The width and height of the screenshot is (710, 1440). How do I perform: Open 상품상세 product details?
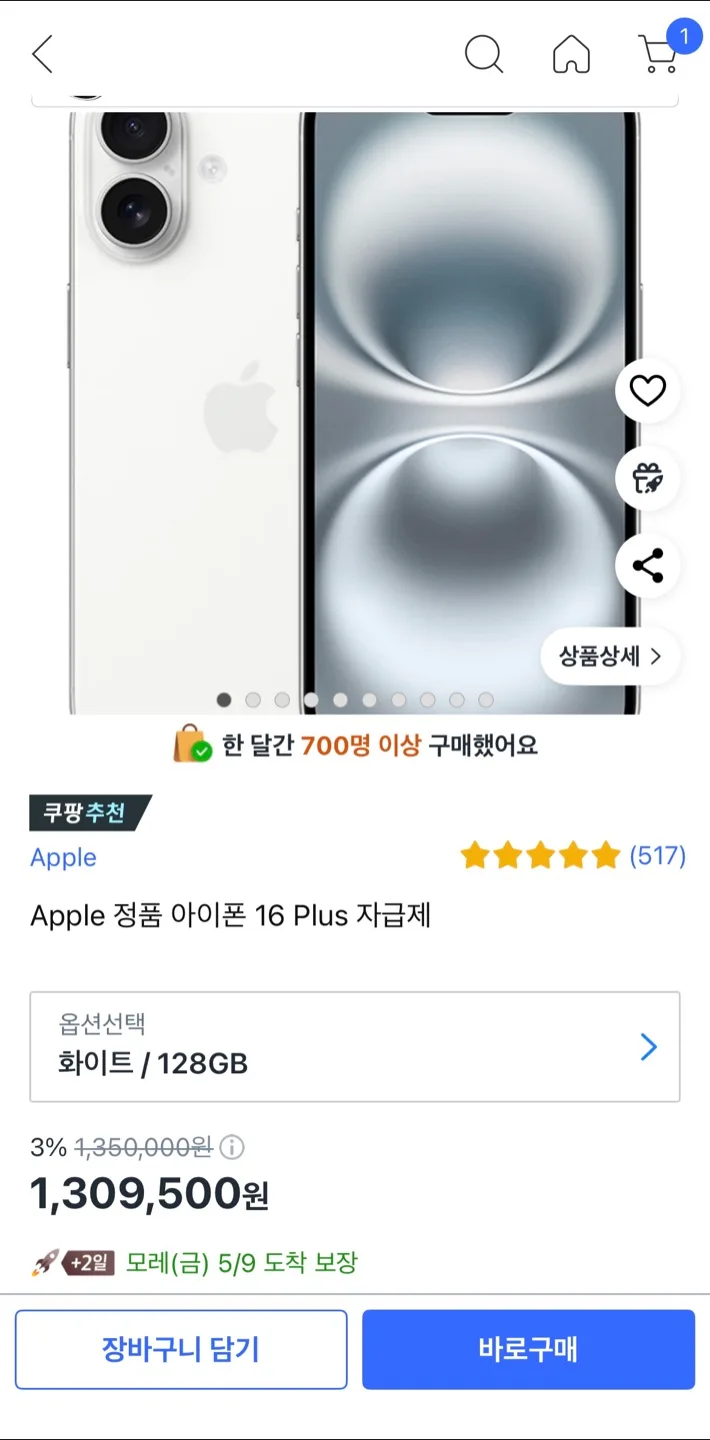[610, 656]
